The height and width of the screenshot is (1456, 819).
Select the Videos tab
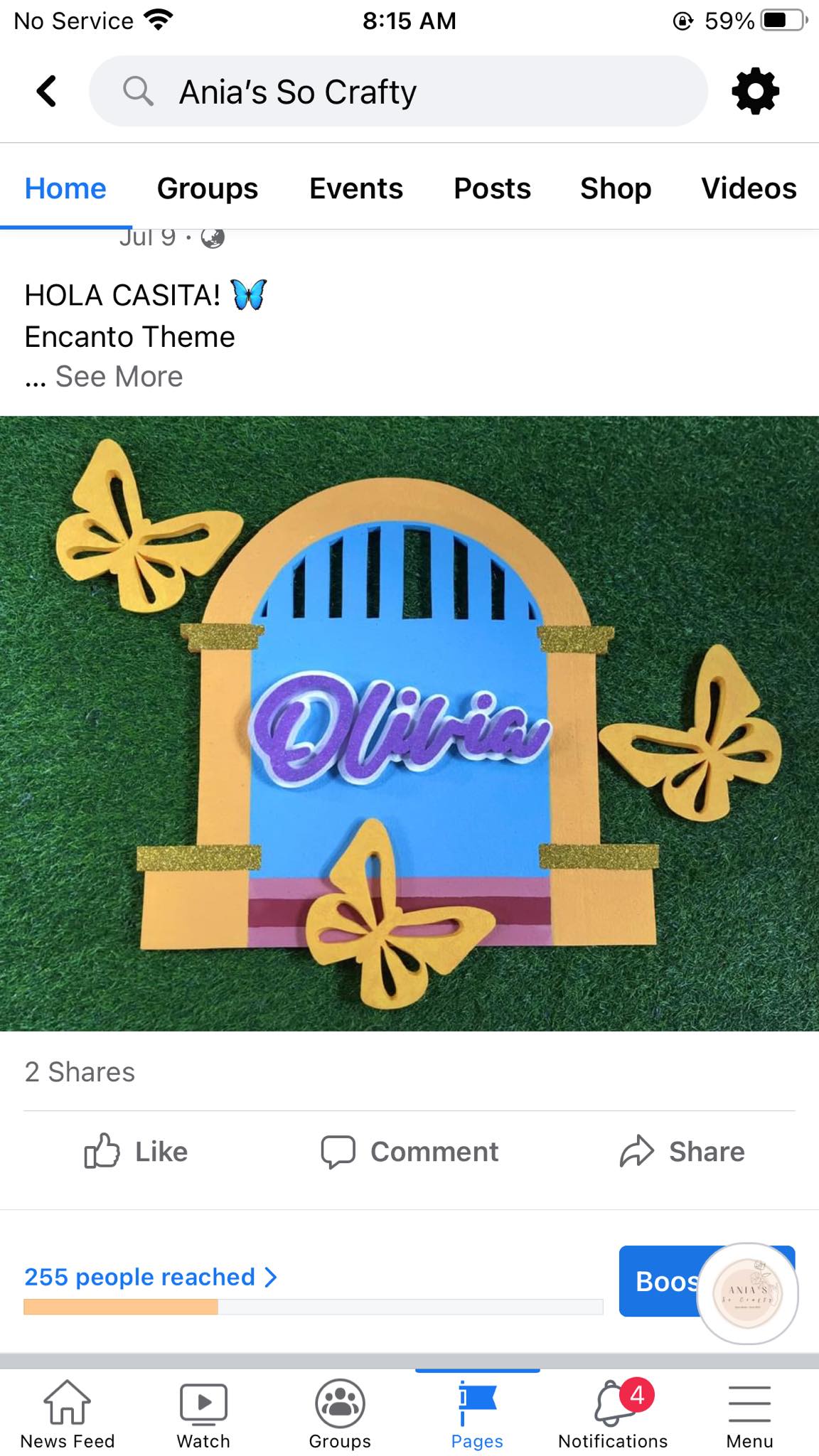tap(749, 188)
